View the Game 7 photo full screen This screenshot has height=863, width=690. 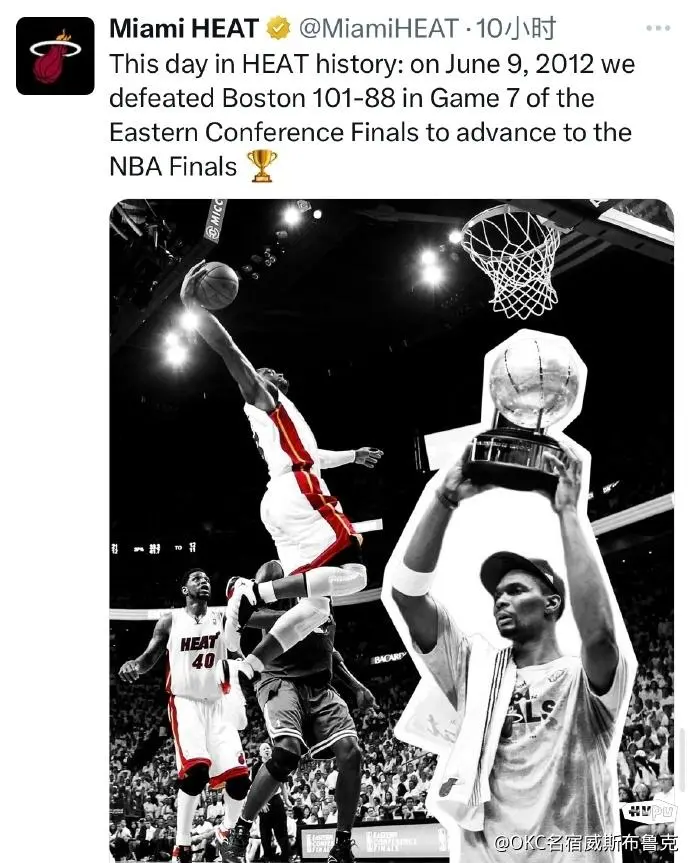point(390,530)
